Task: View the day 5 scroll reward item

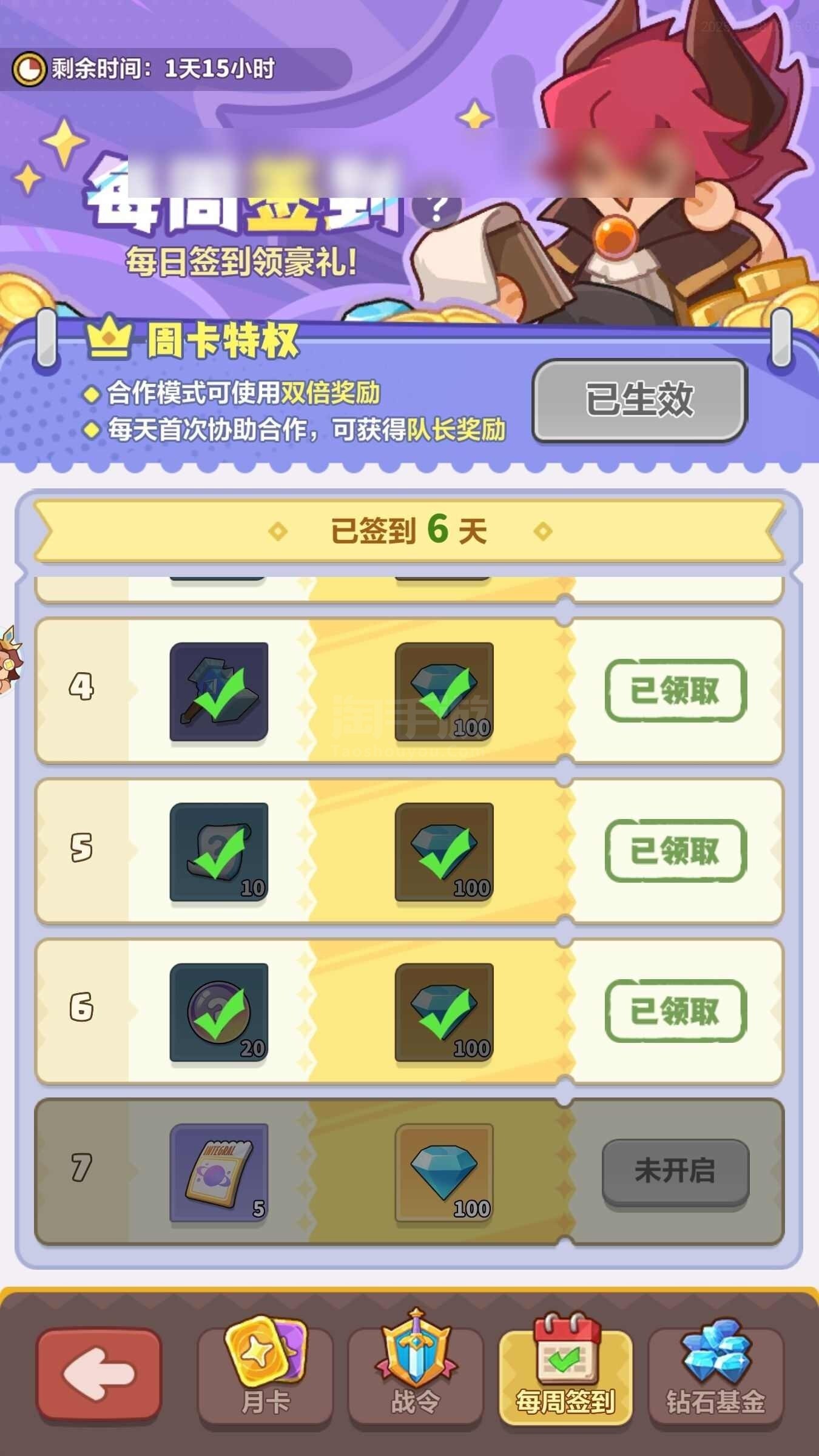Action: pos(219,852)
